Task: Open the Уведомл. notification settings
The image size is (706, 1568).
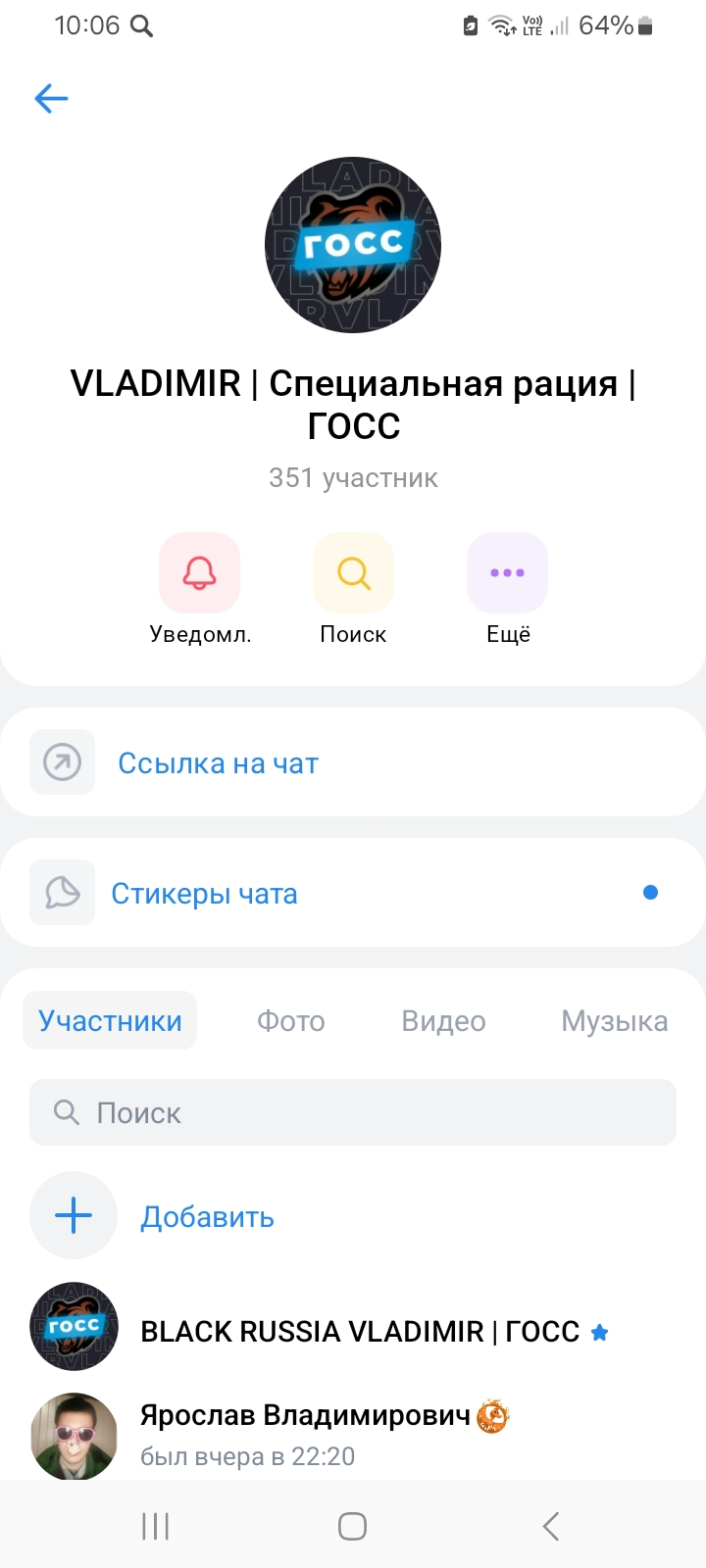Action: (x=200, y=573)
